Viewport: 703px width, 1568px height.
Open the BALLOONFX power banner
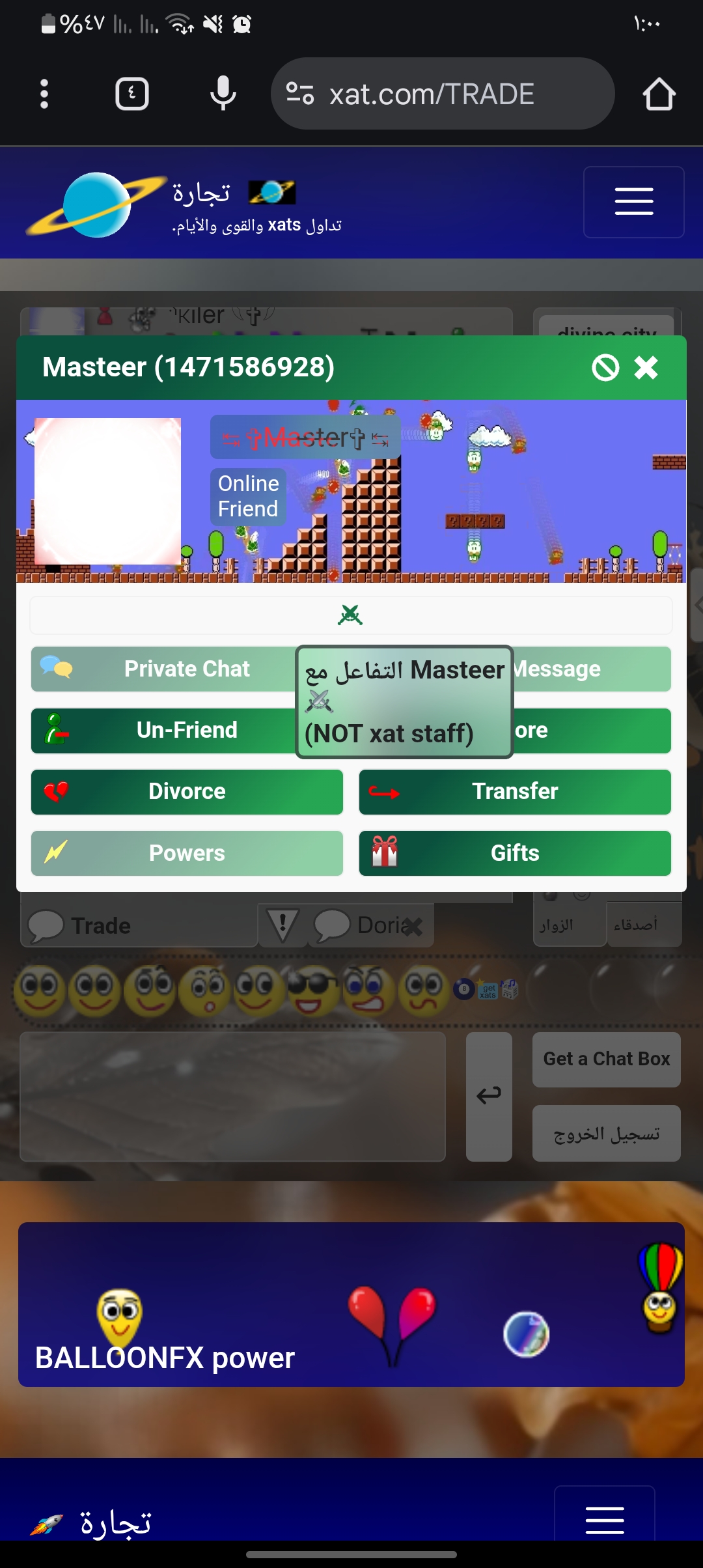pos(351,1304)
